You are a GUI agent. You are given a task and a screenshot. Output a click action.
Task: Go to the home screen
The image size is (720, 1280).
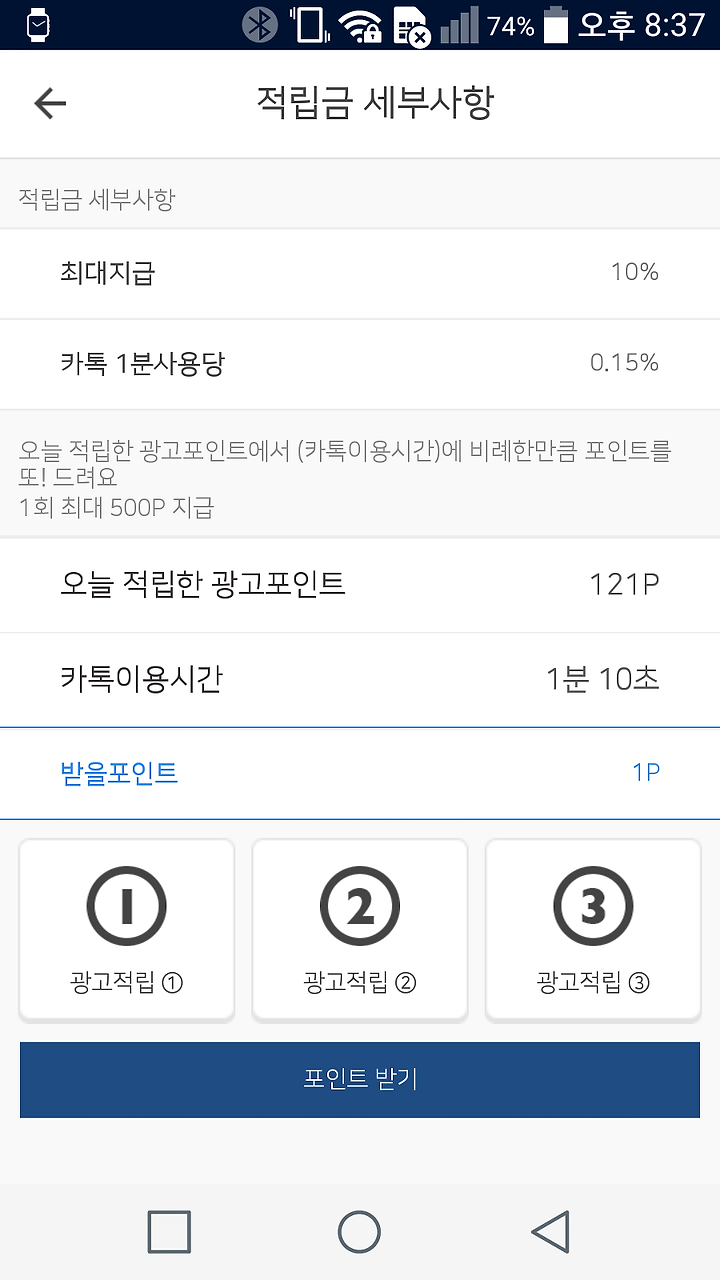click(359, 1232)
